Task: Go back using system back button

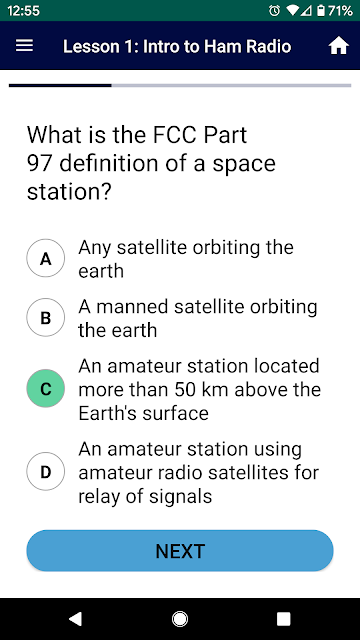Action: tap(75, 619)
